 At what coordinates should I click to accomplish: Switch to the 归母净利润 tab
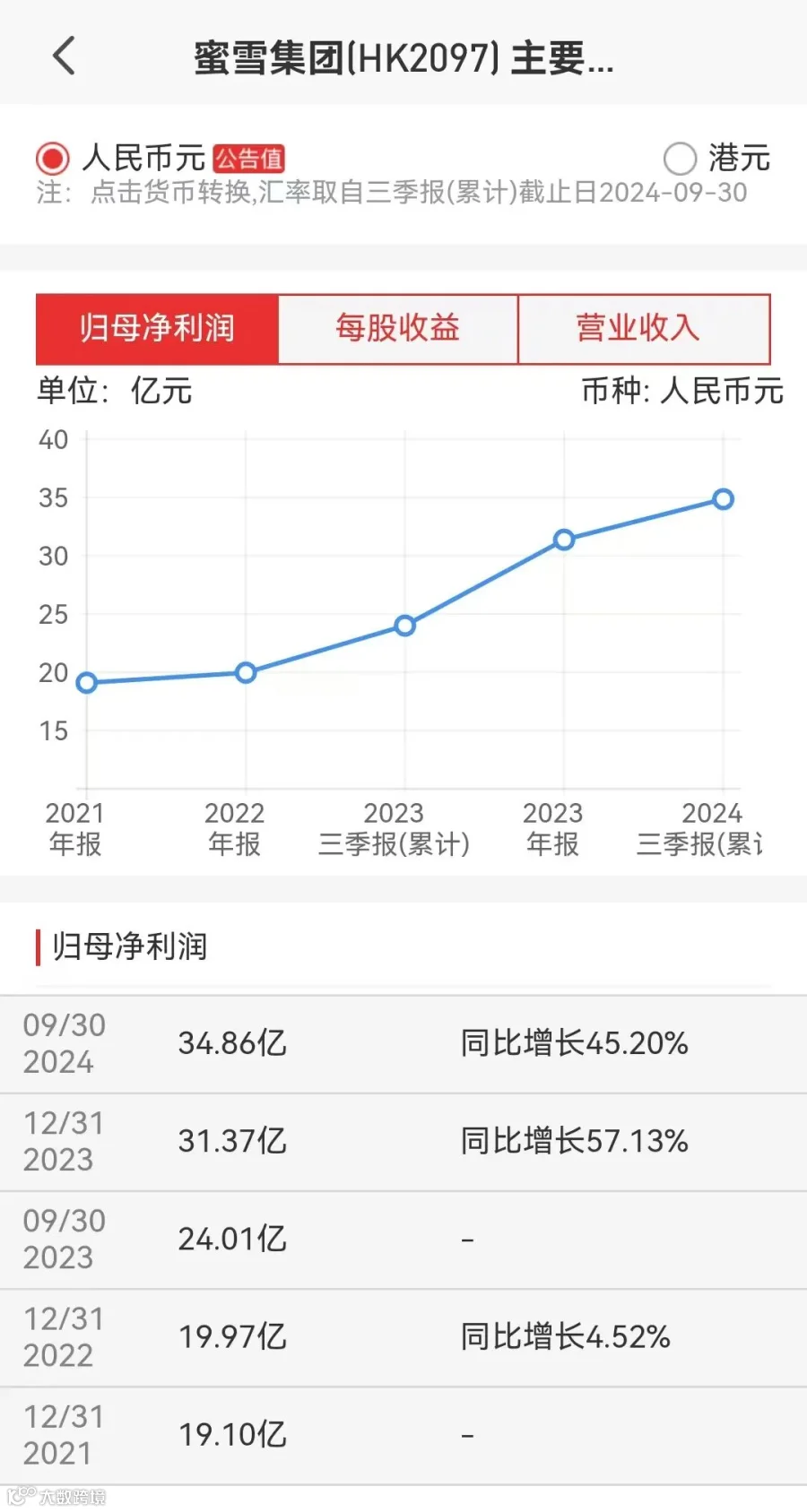157,328
